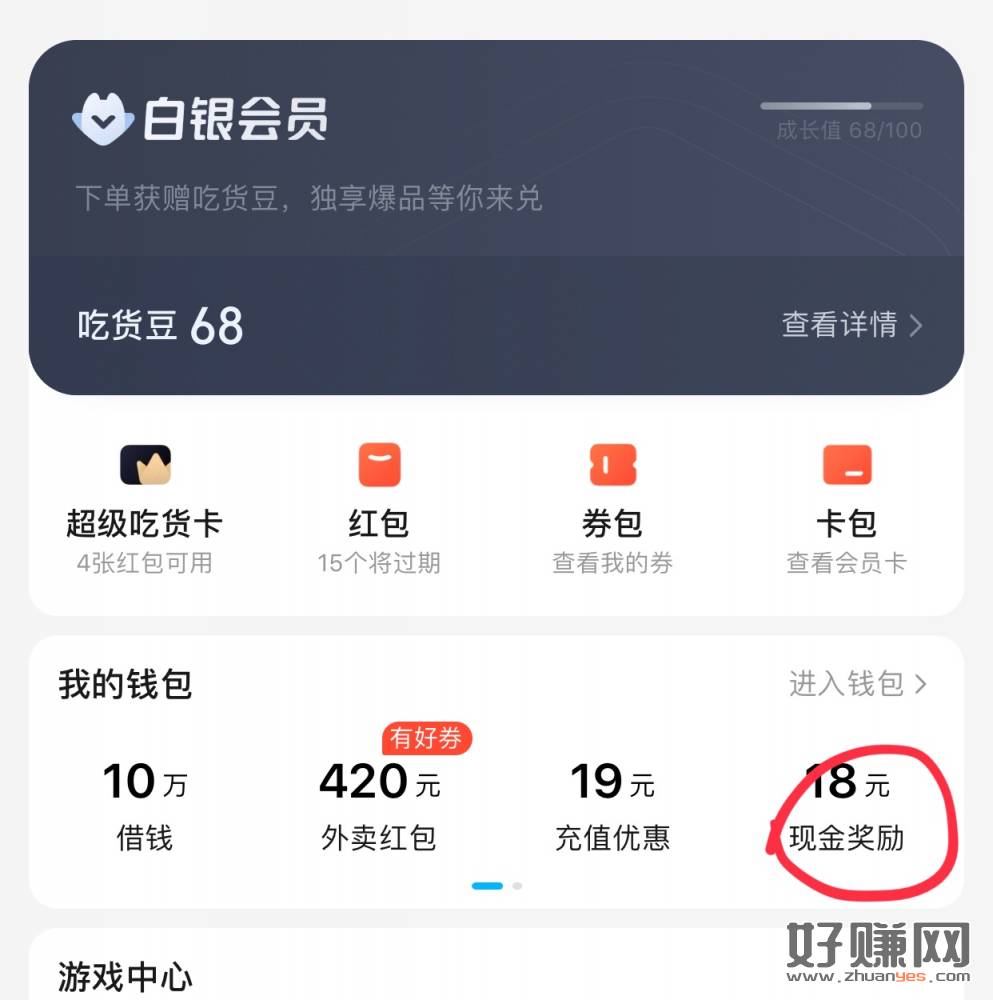Tap 进入钱包 to open wallet
Image resolution: width=993 pixels, height=1000 pixels.
click(x=857, y=684)
